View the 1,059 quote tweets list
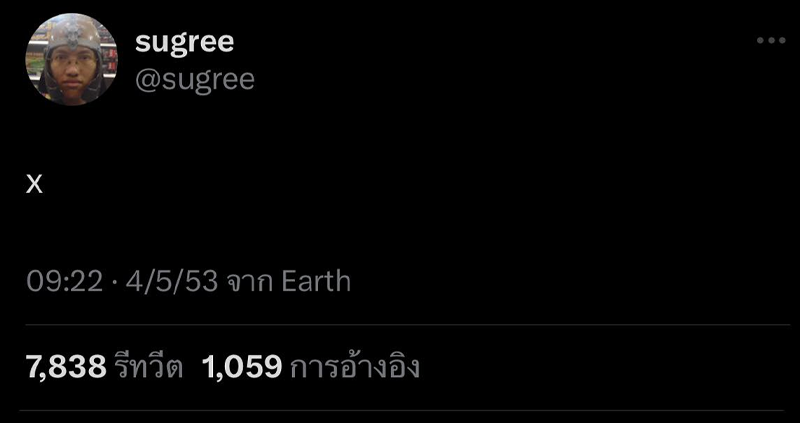Image resolution: width=800 pixels, height=423 pixels. [x=310, y=367]
